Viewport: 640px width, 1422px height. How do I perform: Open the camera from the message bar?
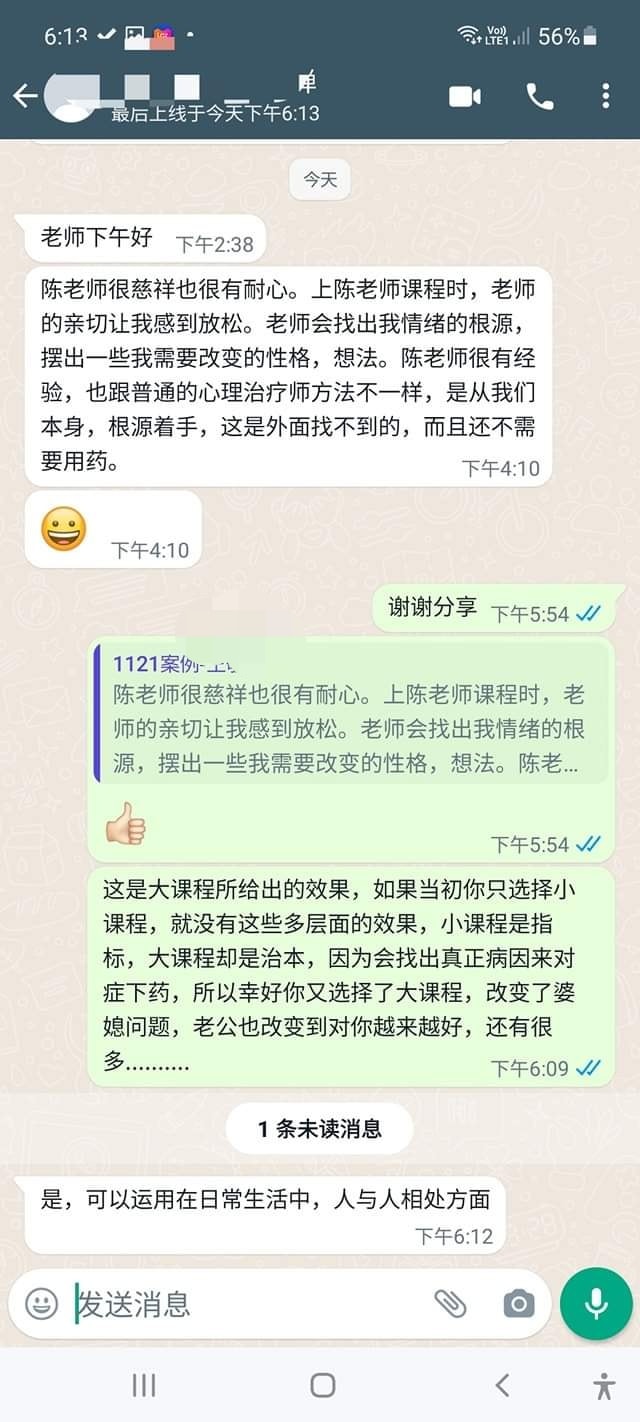tap(518, 1303)
